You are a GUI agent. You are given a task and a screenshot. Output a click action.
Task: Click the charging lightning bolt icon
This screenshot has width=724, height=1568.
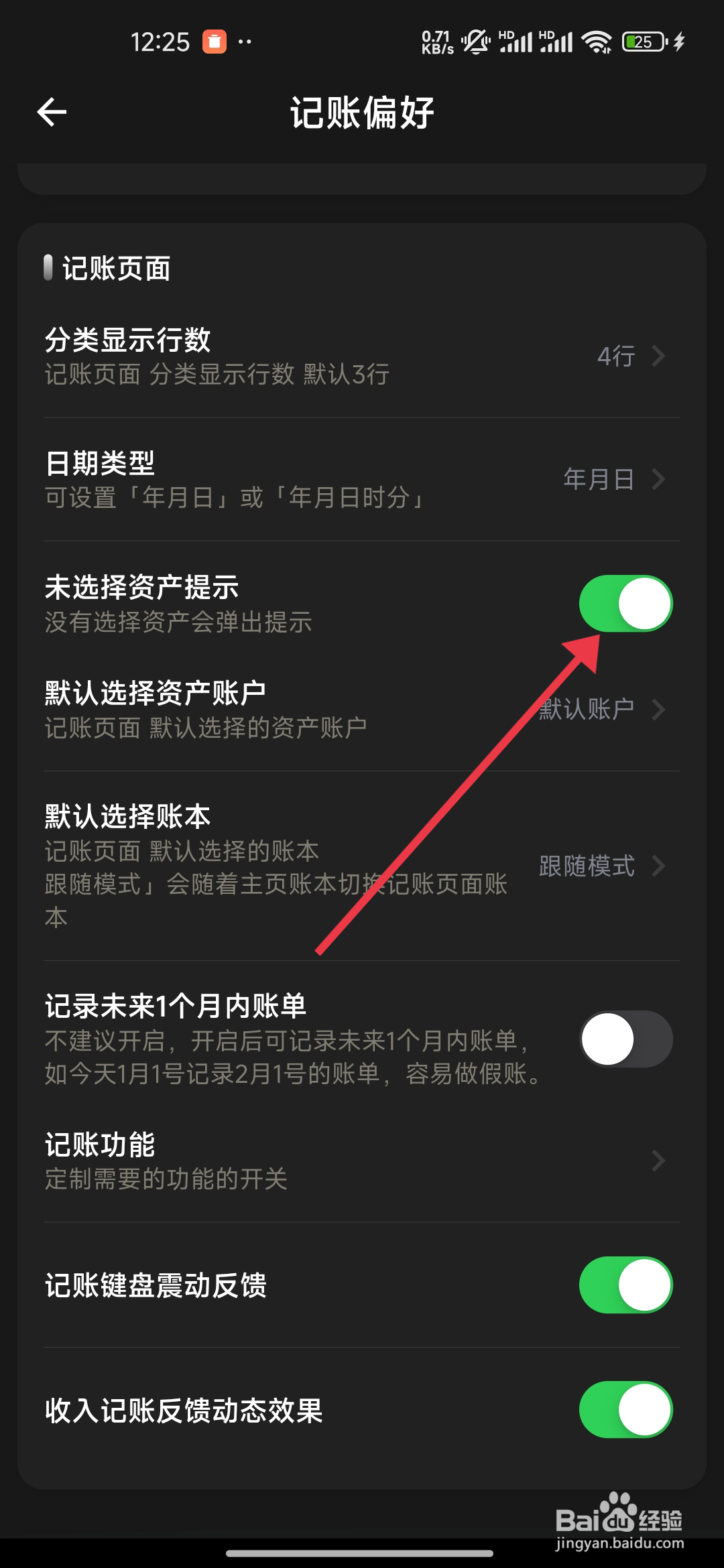point(677,42)
